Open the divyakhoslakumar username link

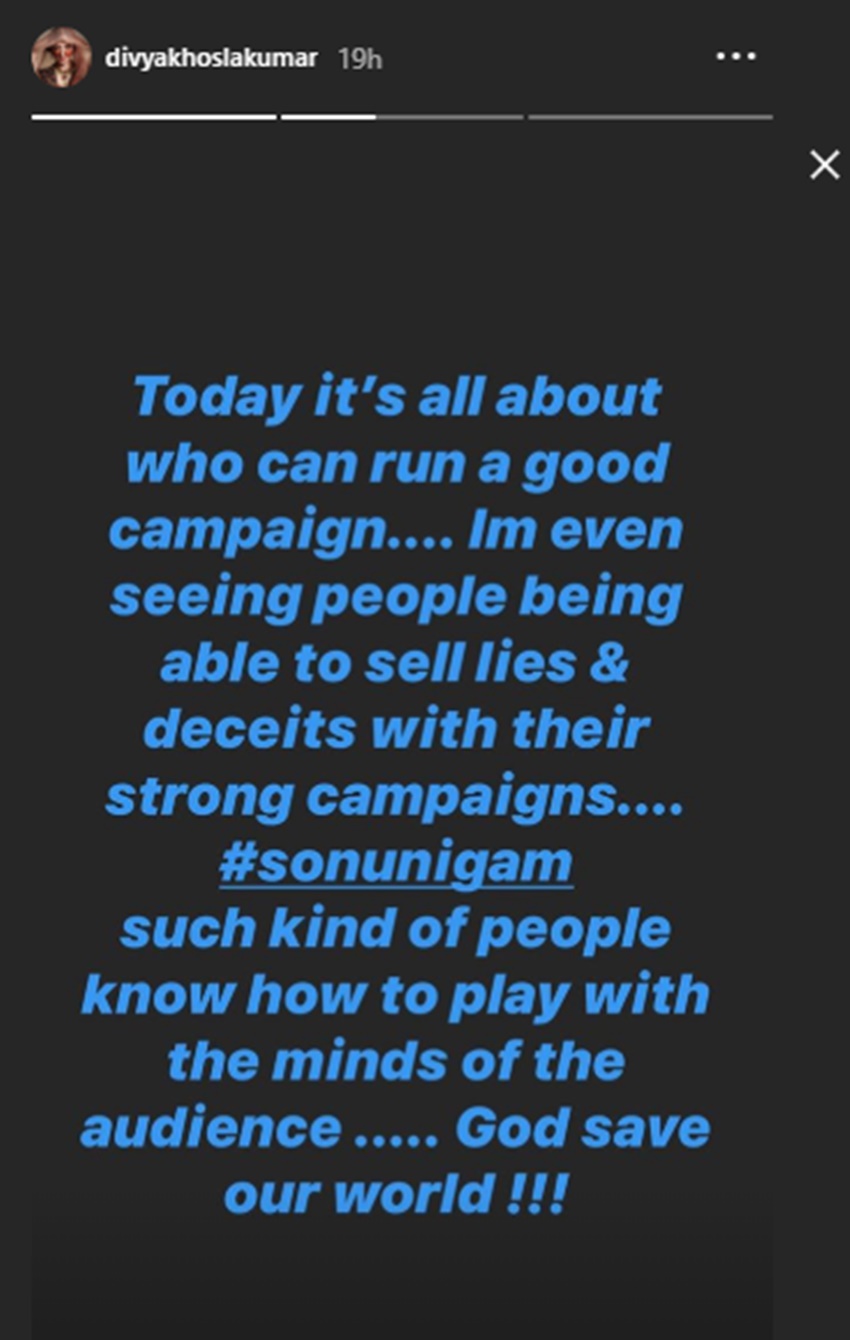tap(211, 58)
